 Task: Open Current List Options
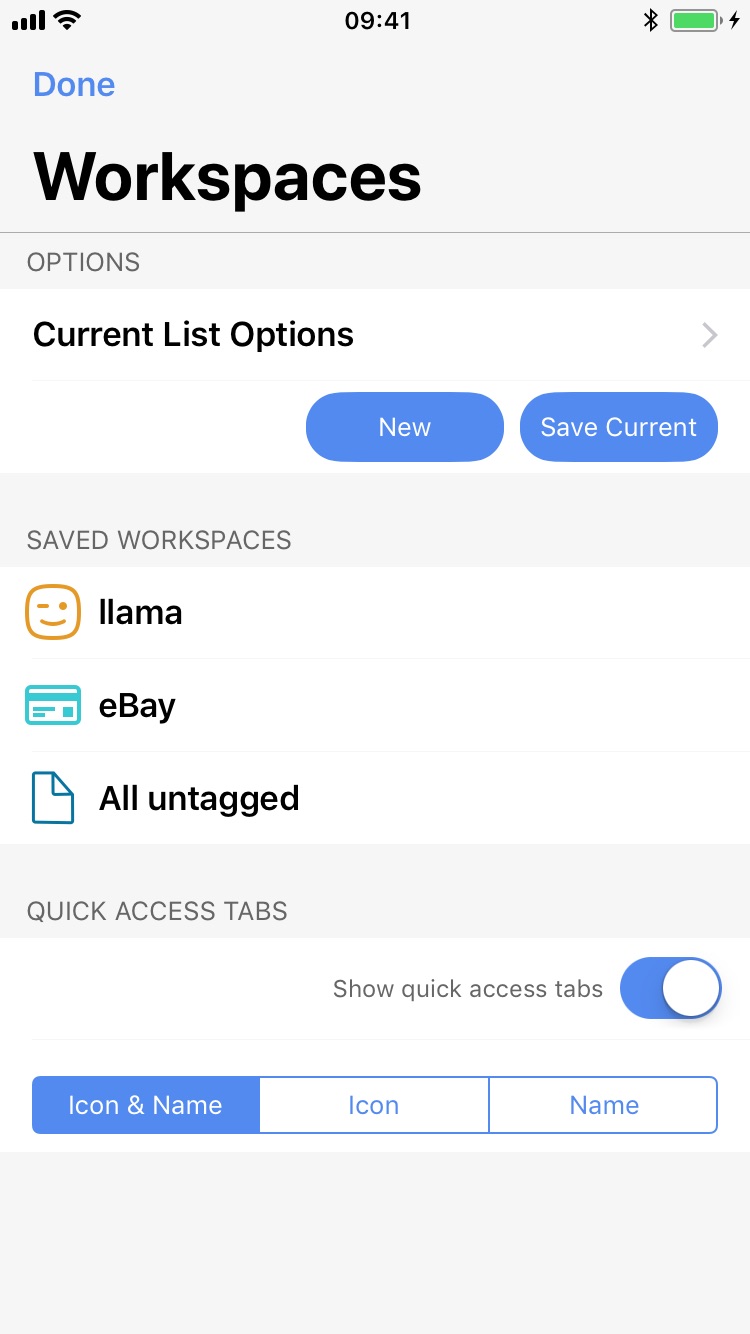click(375, 334)
